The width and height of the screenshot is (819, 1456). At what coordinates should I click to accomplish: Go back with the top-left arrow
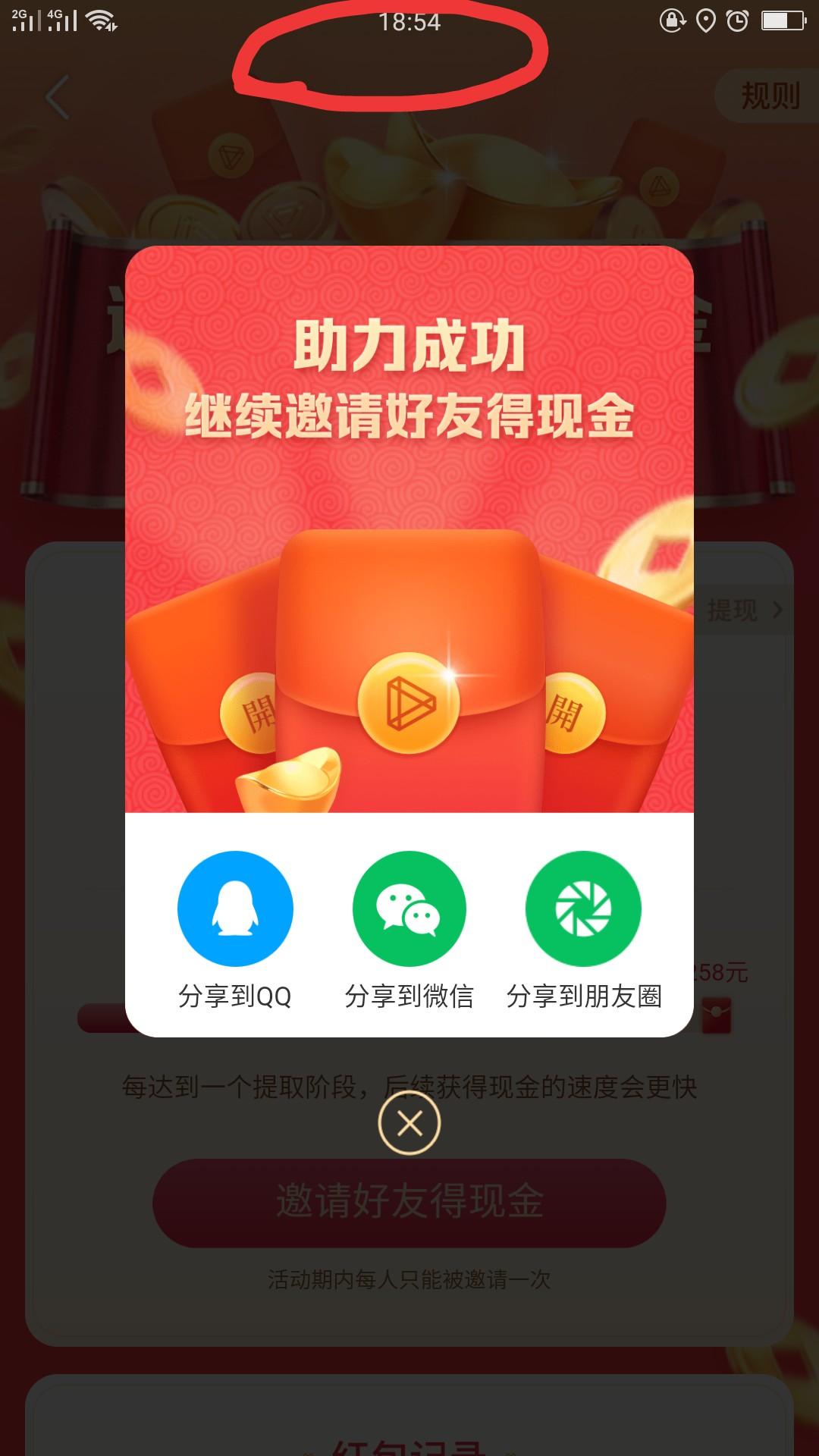58,97
